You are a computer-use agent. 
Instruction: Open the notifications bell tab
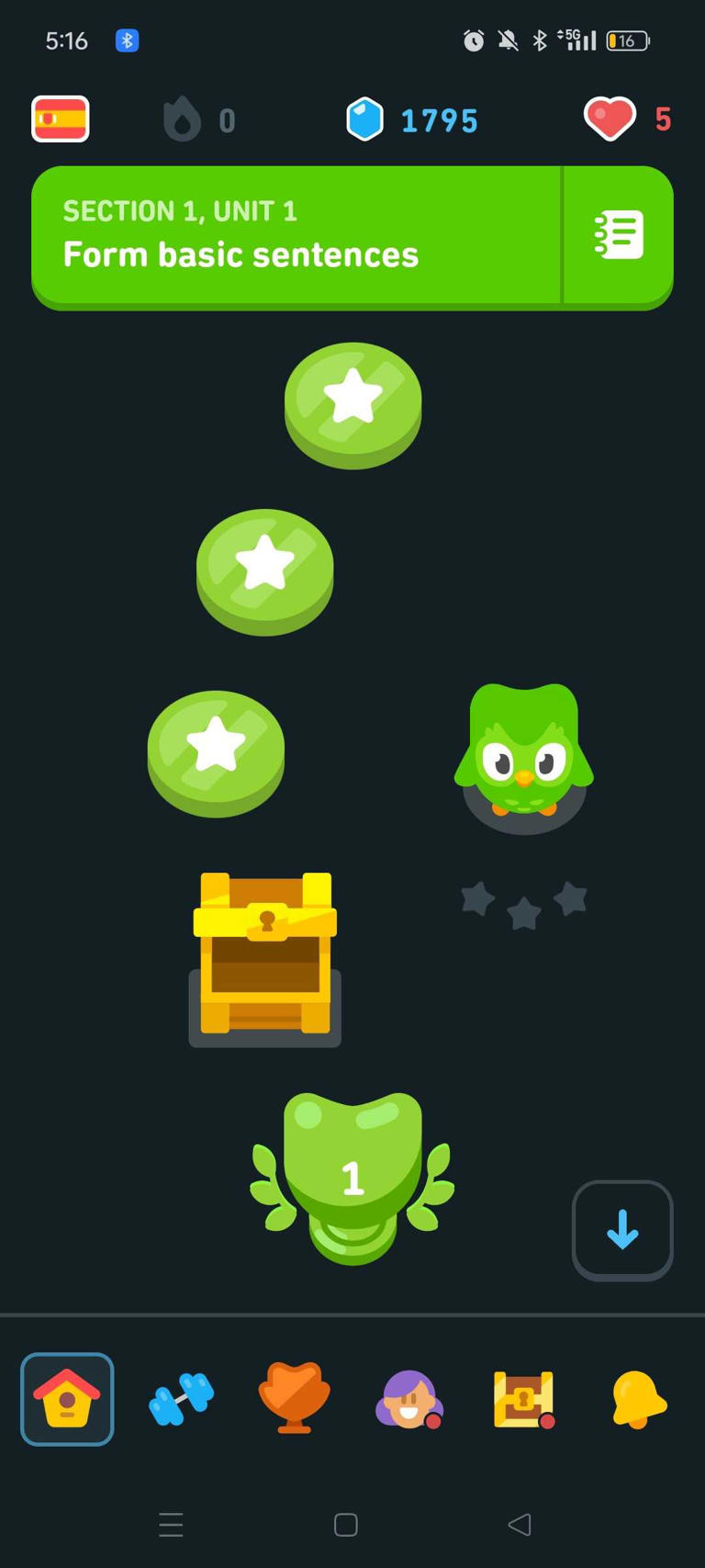coord(638,1399)
